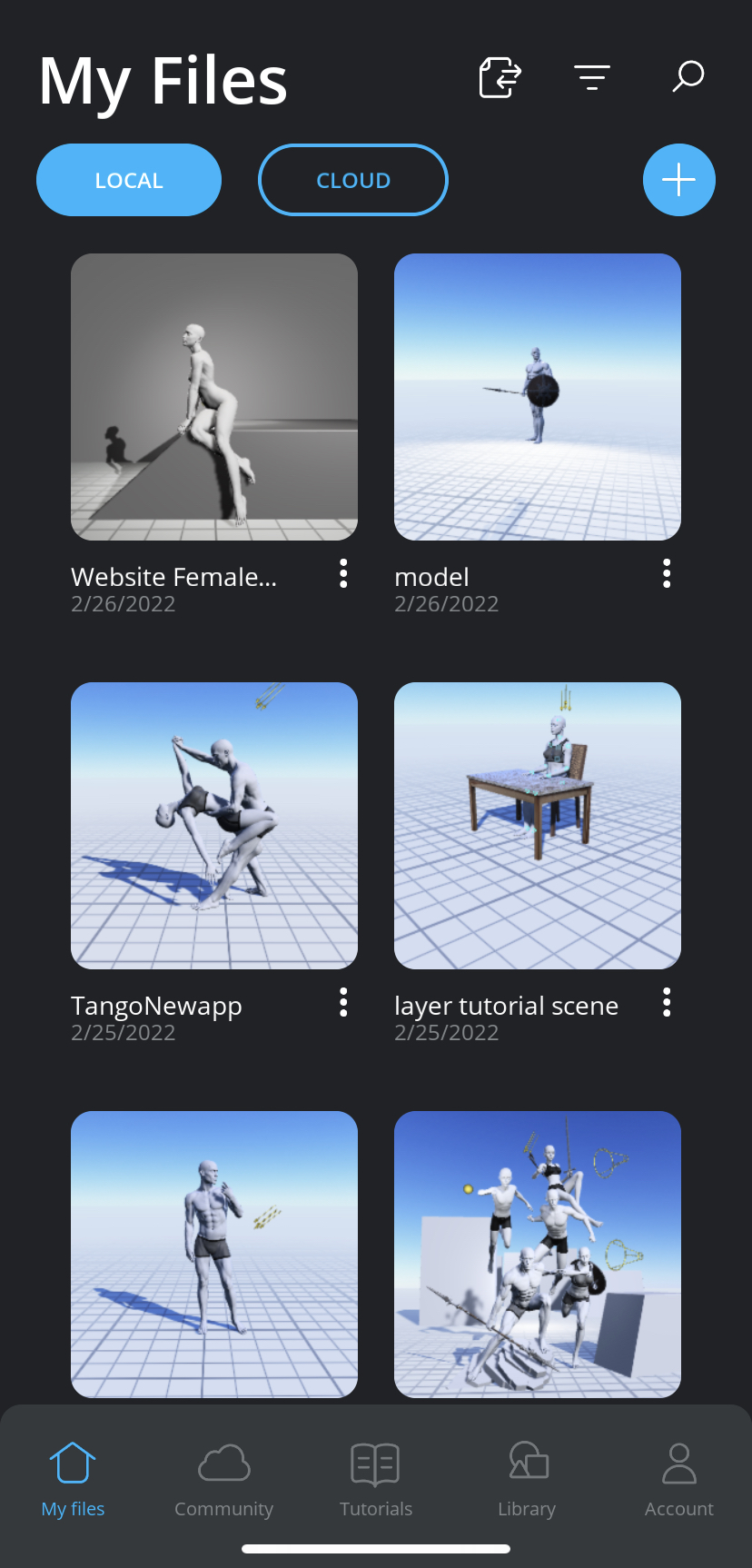Open the layer tutorial scene file

(x=538, y=826)
